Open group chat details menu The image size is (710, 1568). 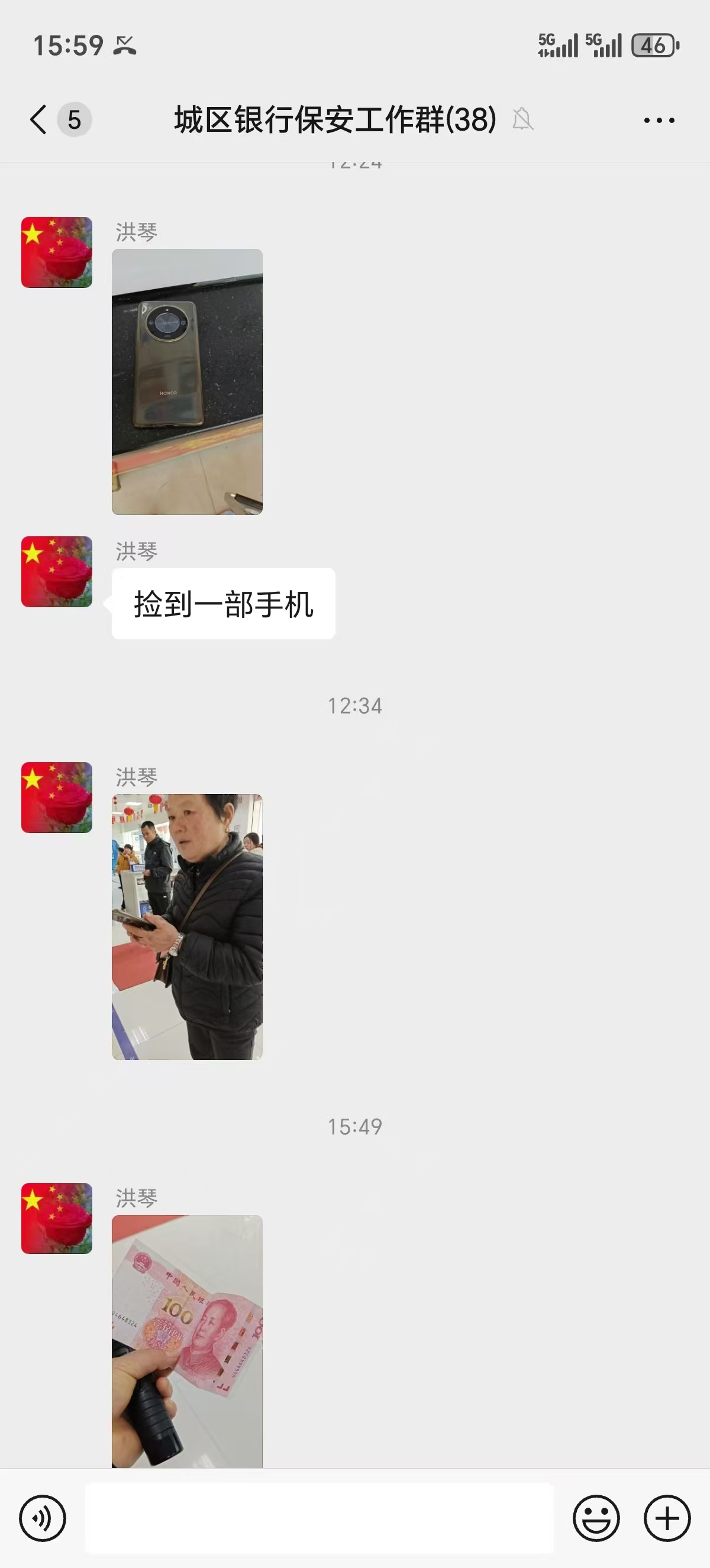pos(659,121)
